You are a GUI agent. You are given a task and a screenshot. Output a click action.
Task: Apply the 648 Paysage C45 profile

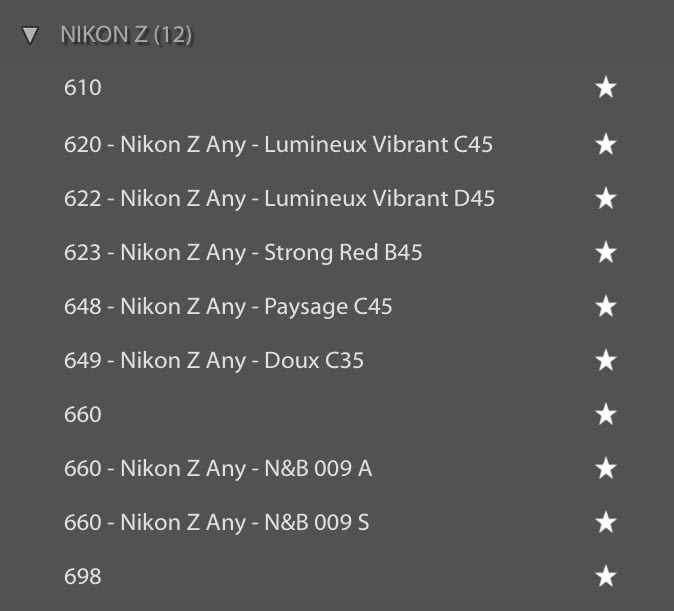(228, 306)
